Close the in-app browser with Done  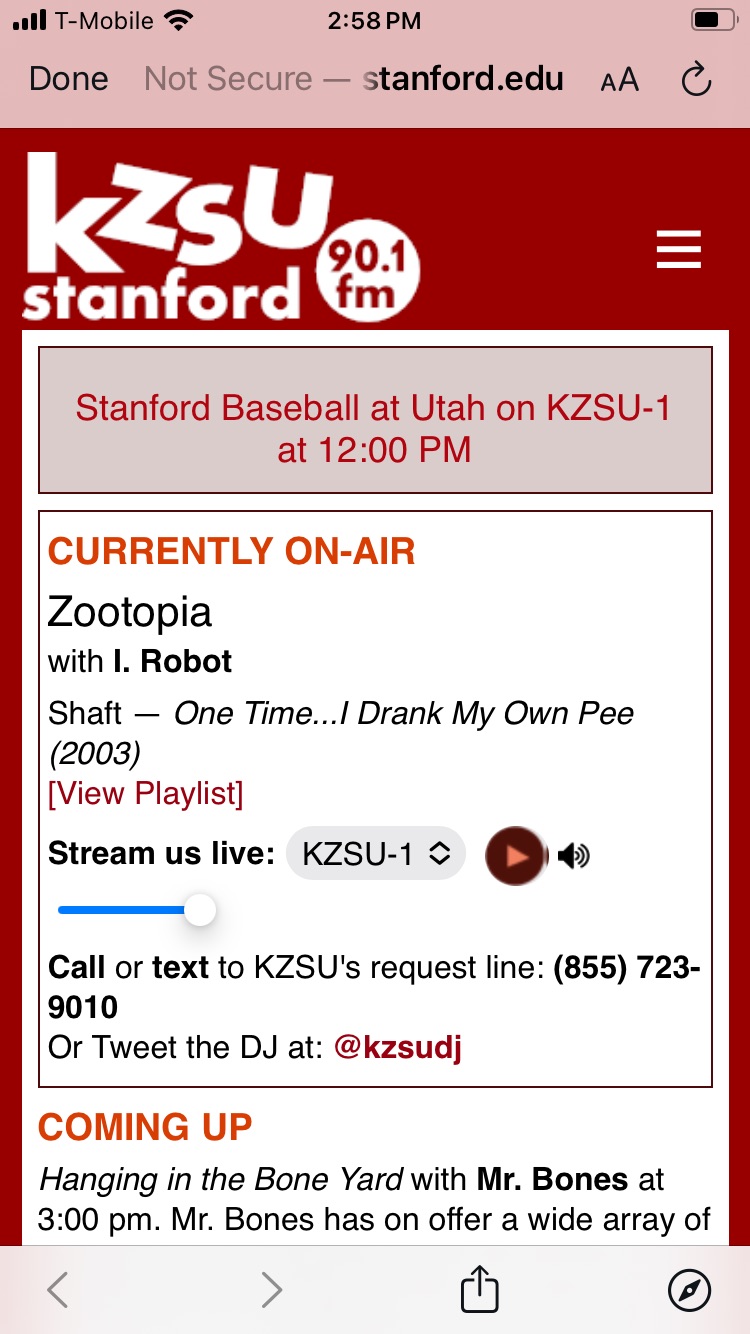pos(69,79)
